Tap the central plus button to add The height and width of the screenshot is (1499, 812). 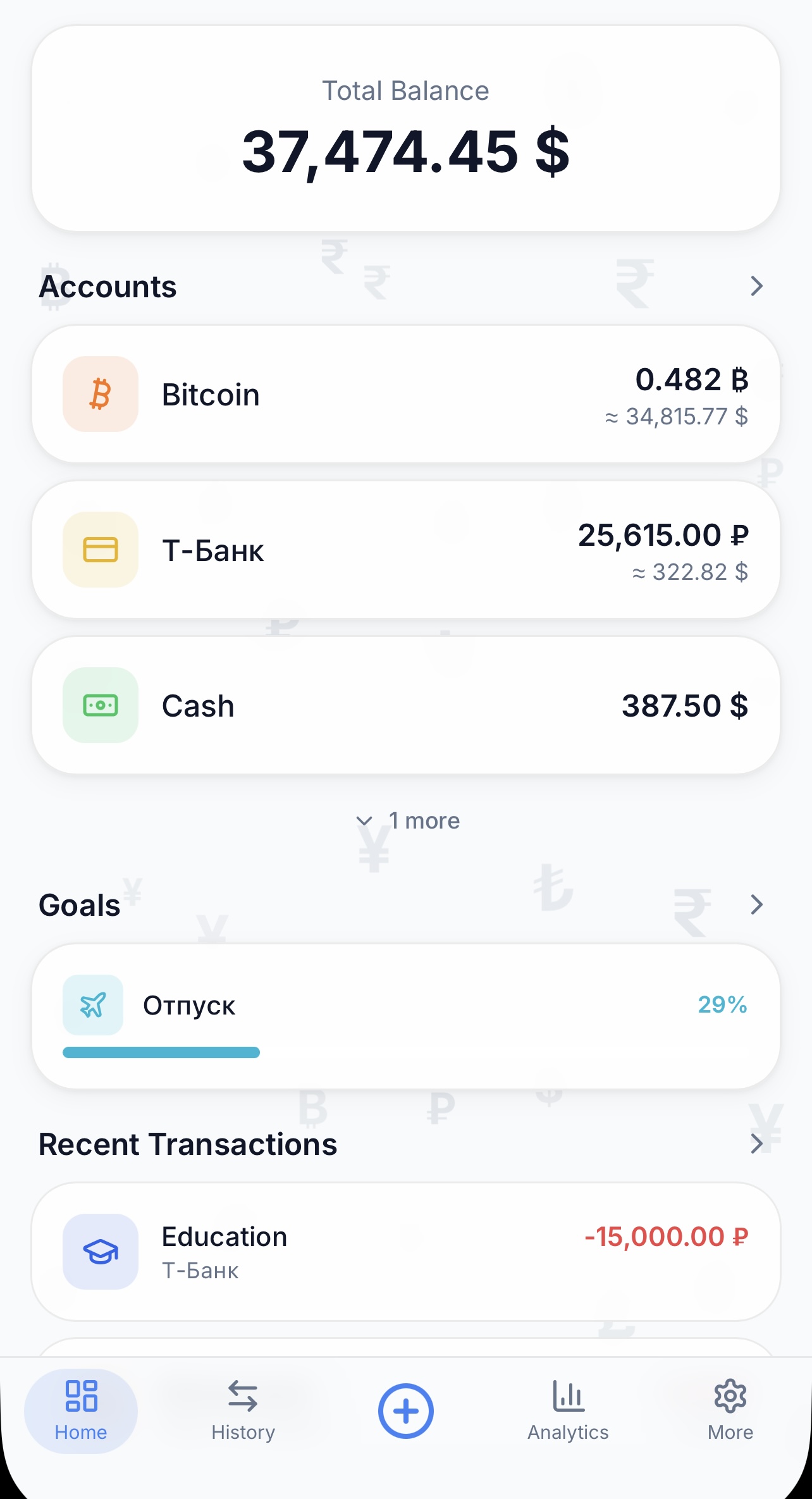406,1410
